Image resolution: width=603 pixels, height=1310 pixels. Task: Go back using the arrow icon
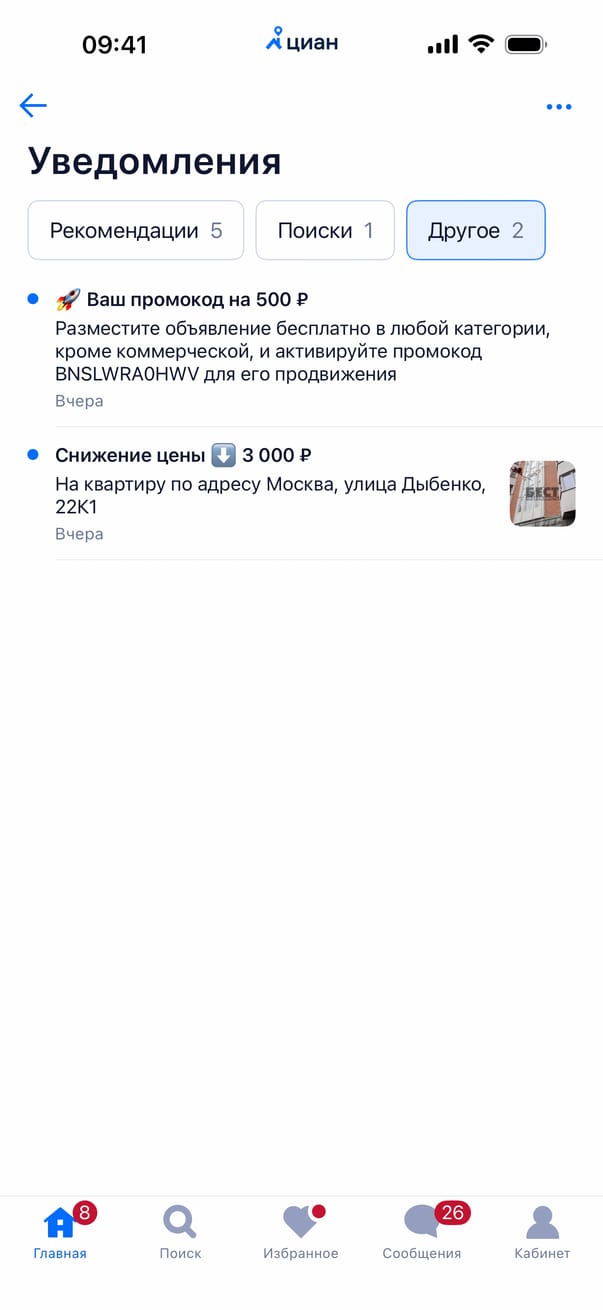[x=33, y=106]
